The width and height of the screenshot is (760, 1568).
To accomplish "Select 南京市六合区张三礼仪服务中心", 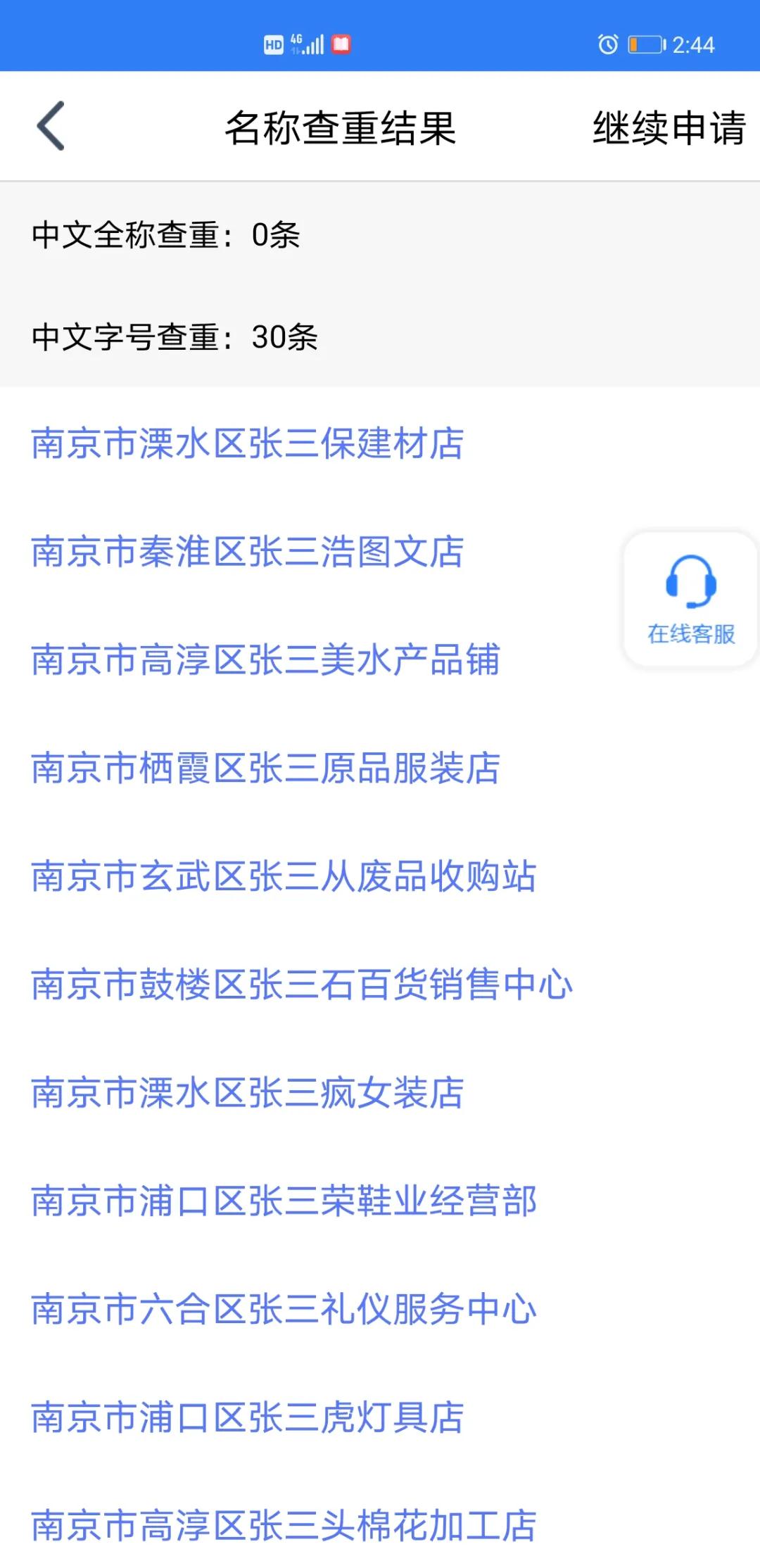I will [x=283, y=1310].
